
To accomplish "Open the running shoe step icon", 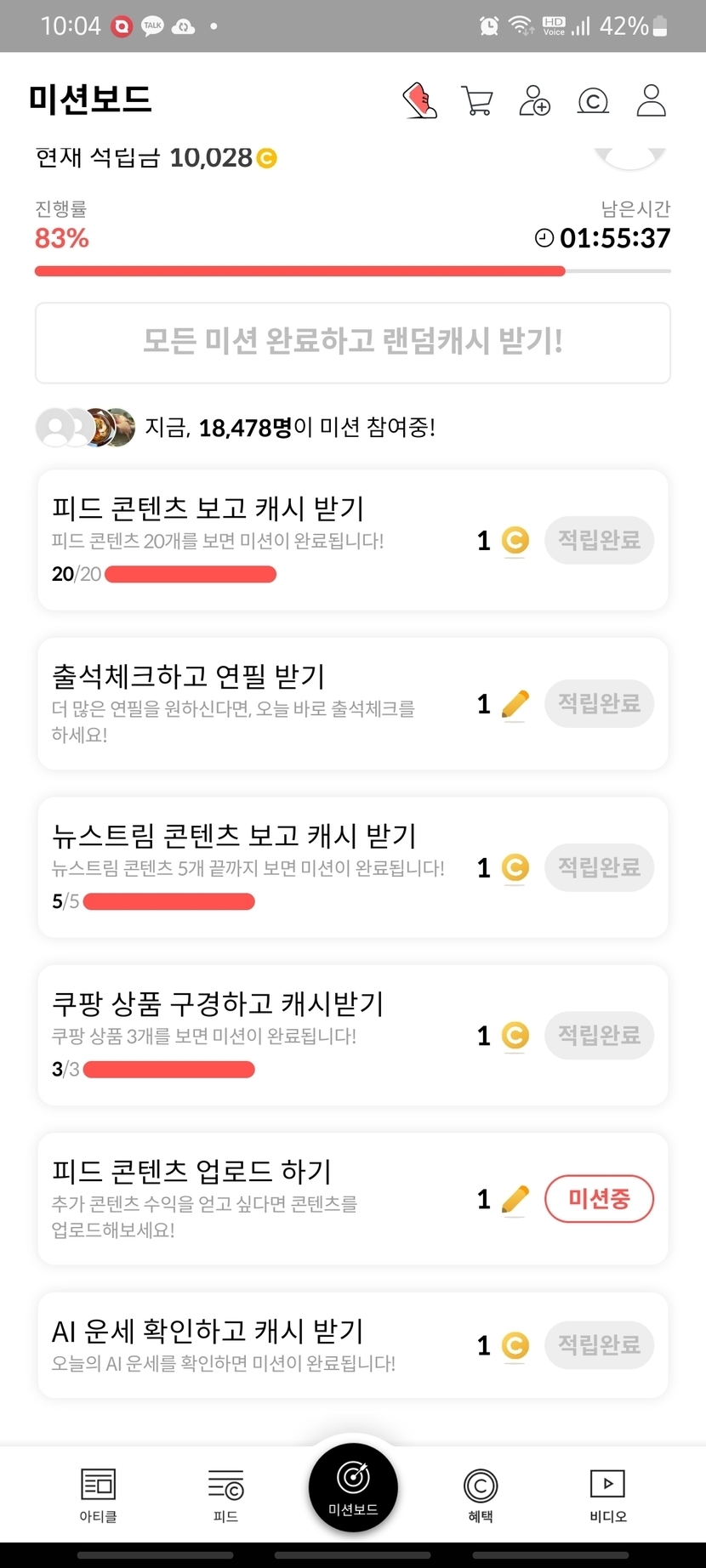I will click(419, 100).
